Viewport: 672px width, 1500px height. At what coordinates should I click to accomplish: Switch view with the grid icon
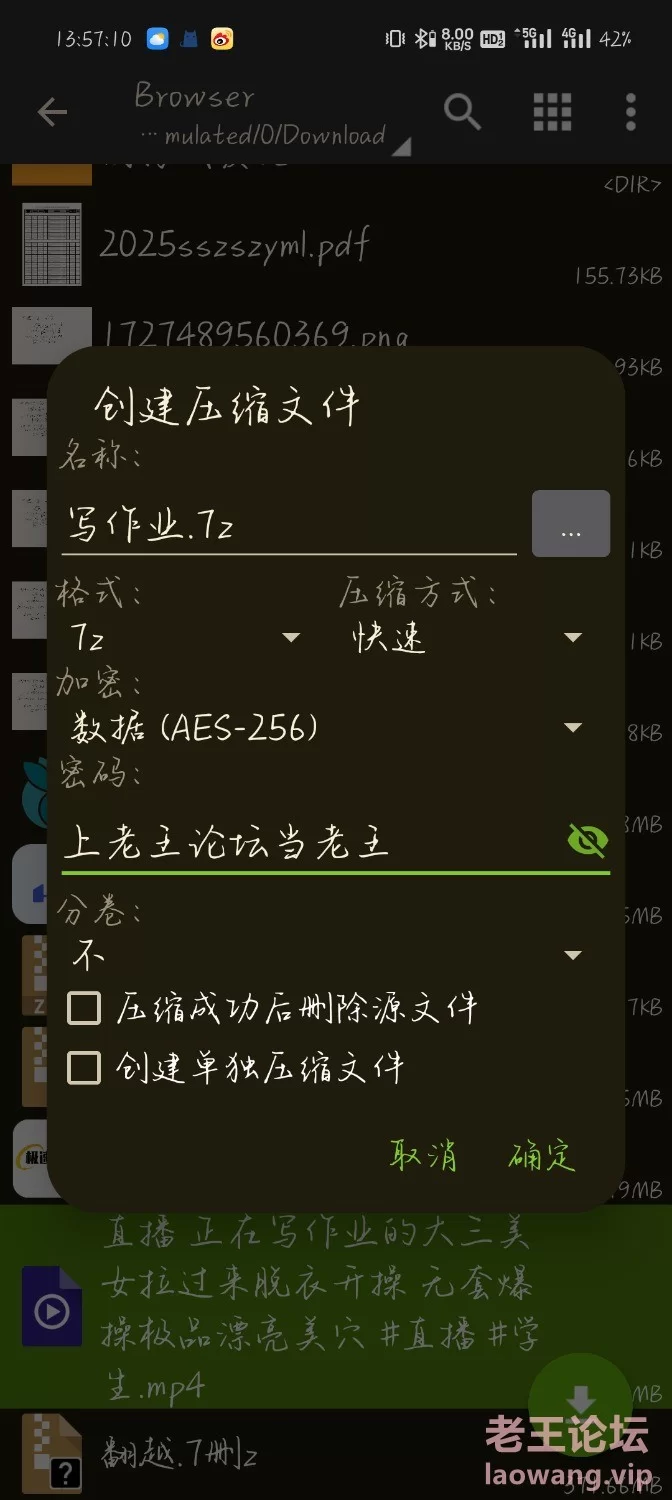click(552, 112)
